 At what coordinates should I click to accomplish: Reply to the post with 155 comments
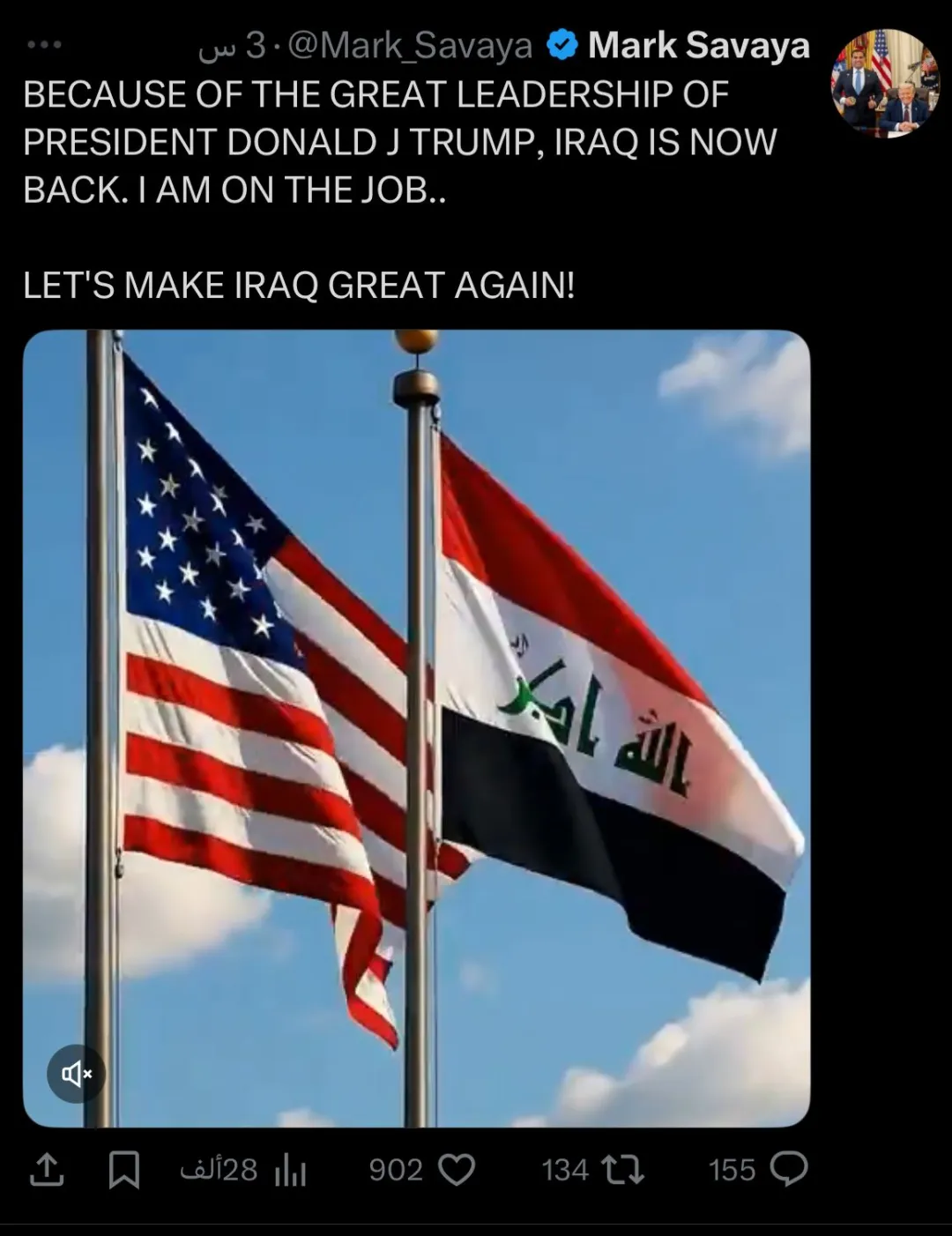click(788, 1170)
